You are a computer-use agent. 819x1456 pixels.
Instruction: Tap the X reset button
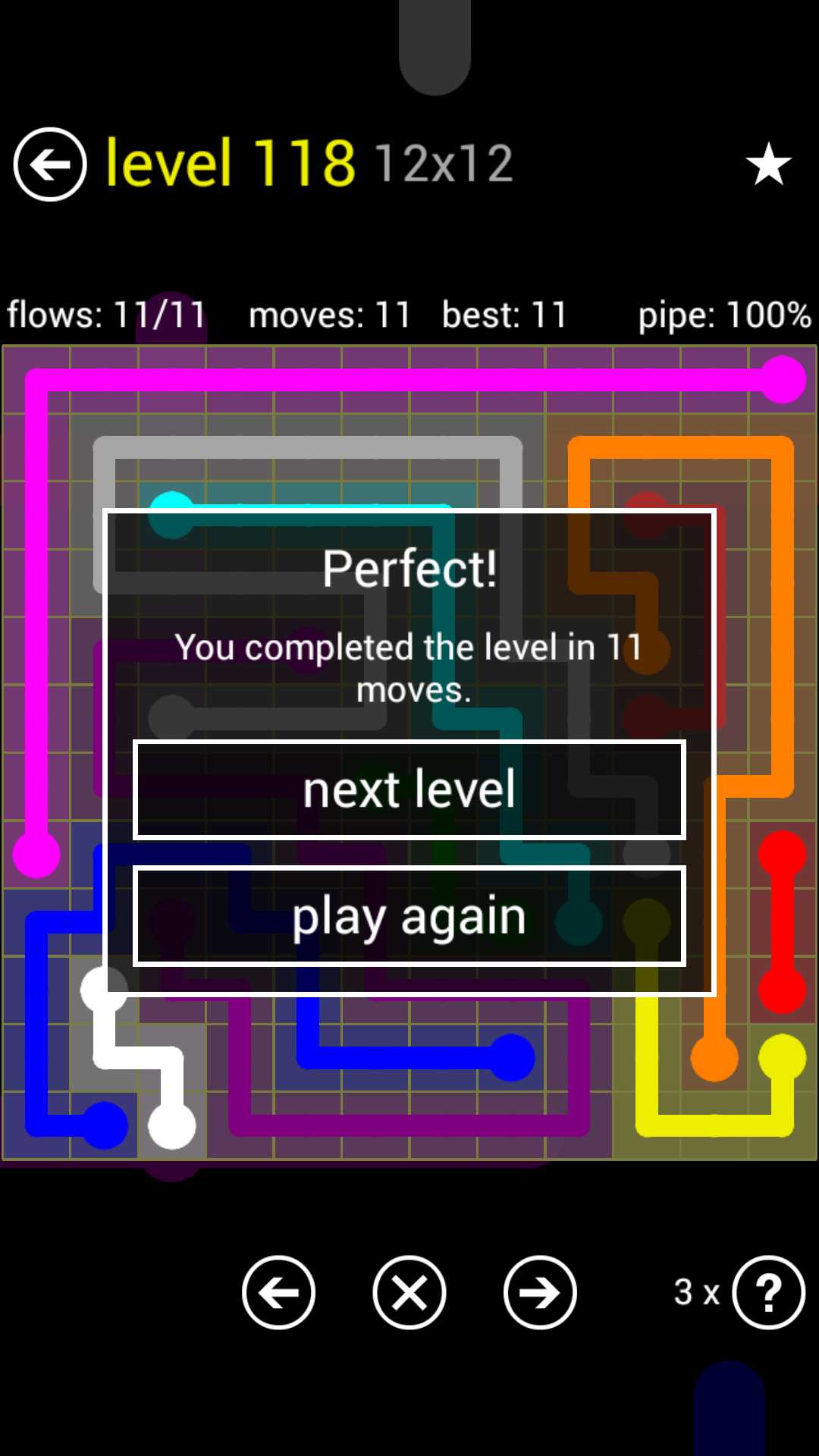pyautogui.click(x=409, y=1292)
